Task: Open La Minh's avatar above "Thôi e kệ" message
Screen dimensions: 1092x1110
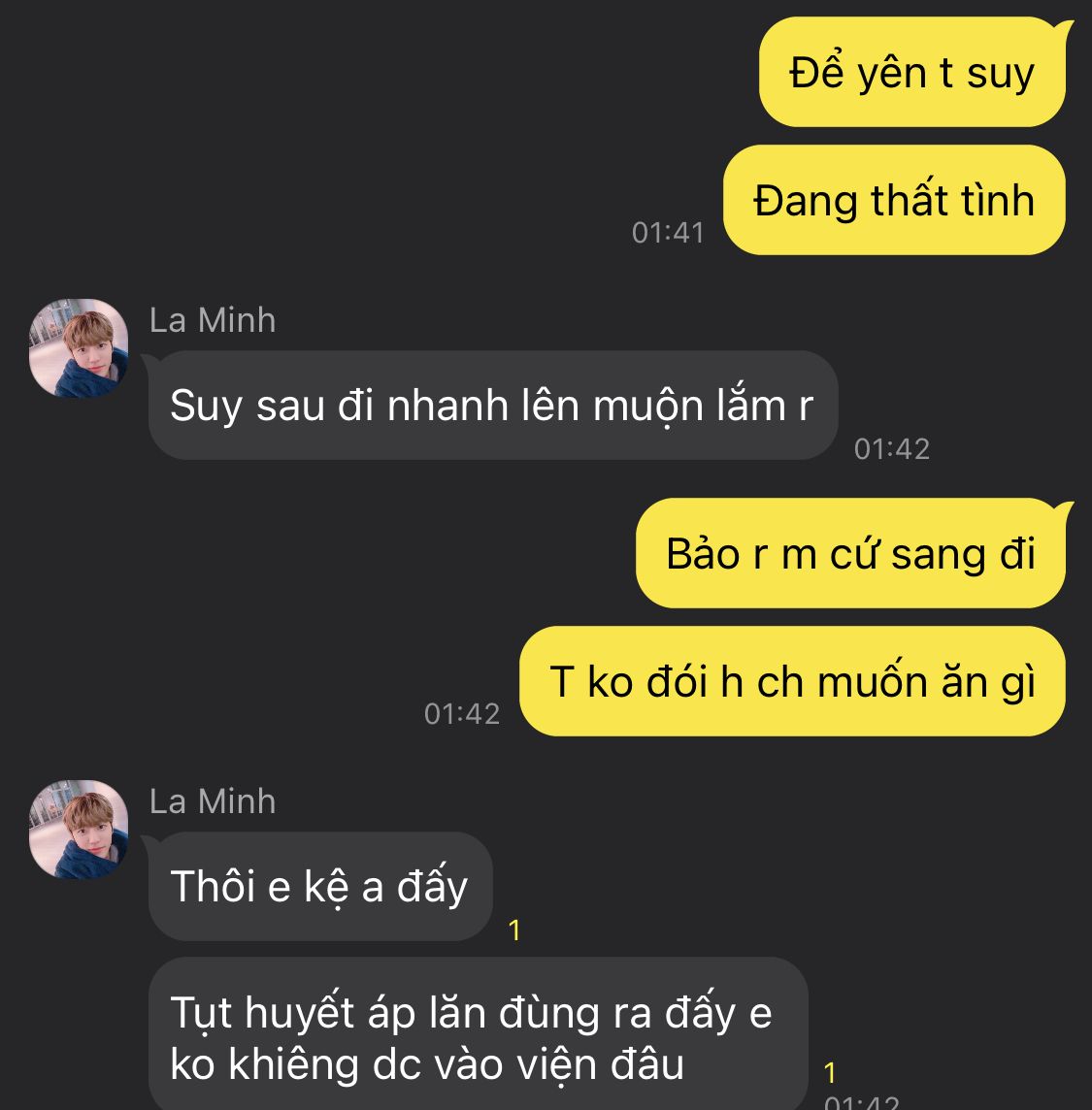Action: (x=79, y=830)
